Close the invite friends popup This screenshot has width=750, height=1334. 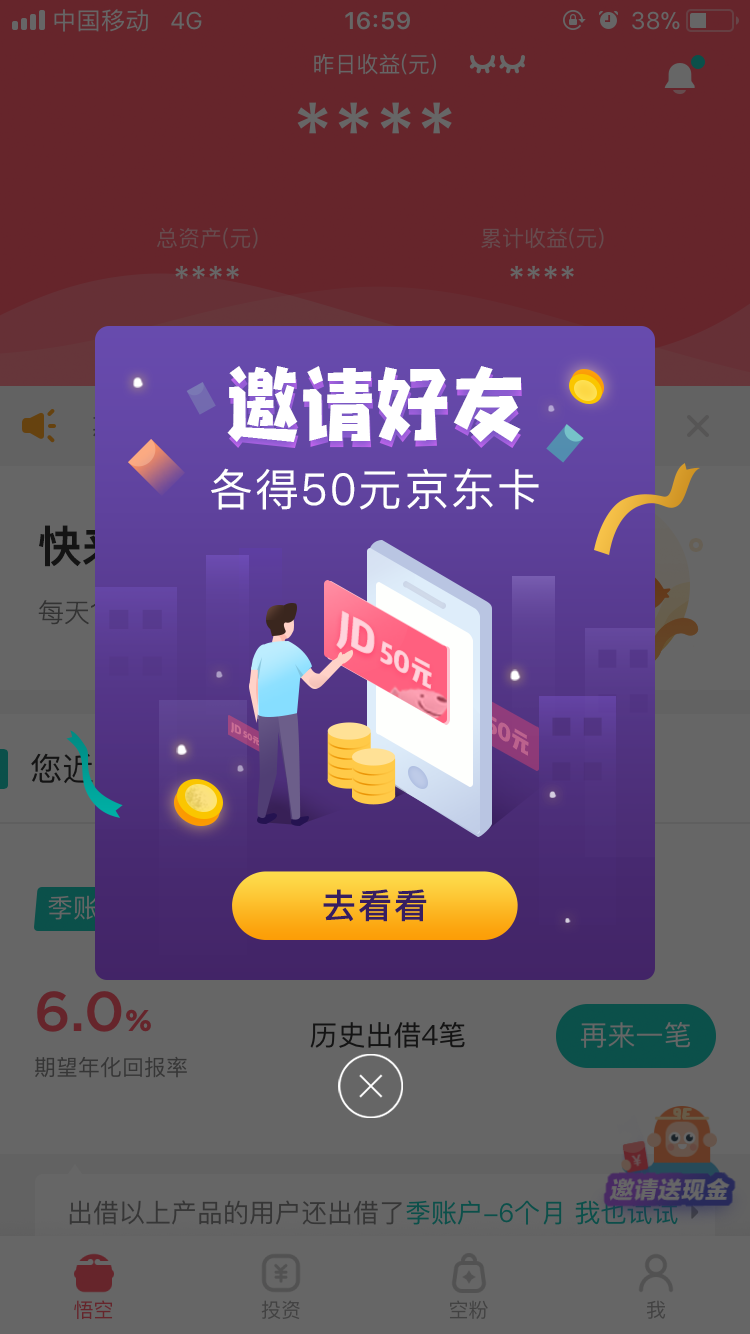(371, 1086)
